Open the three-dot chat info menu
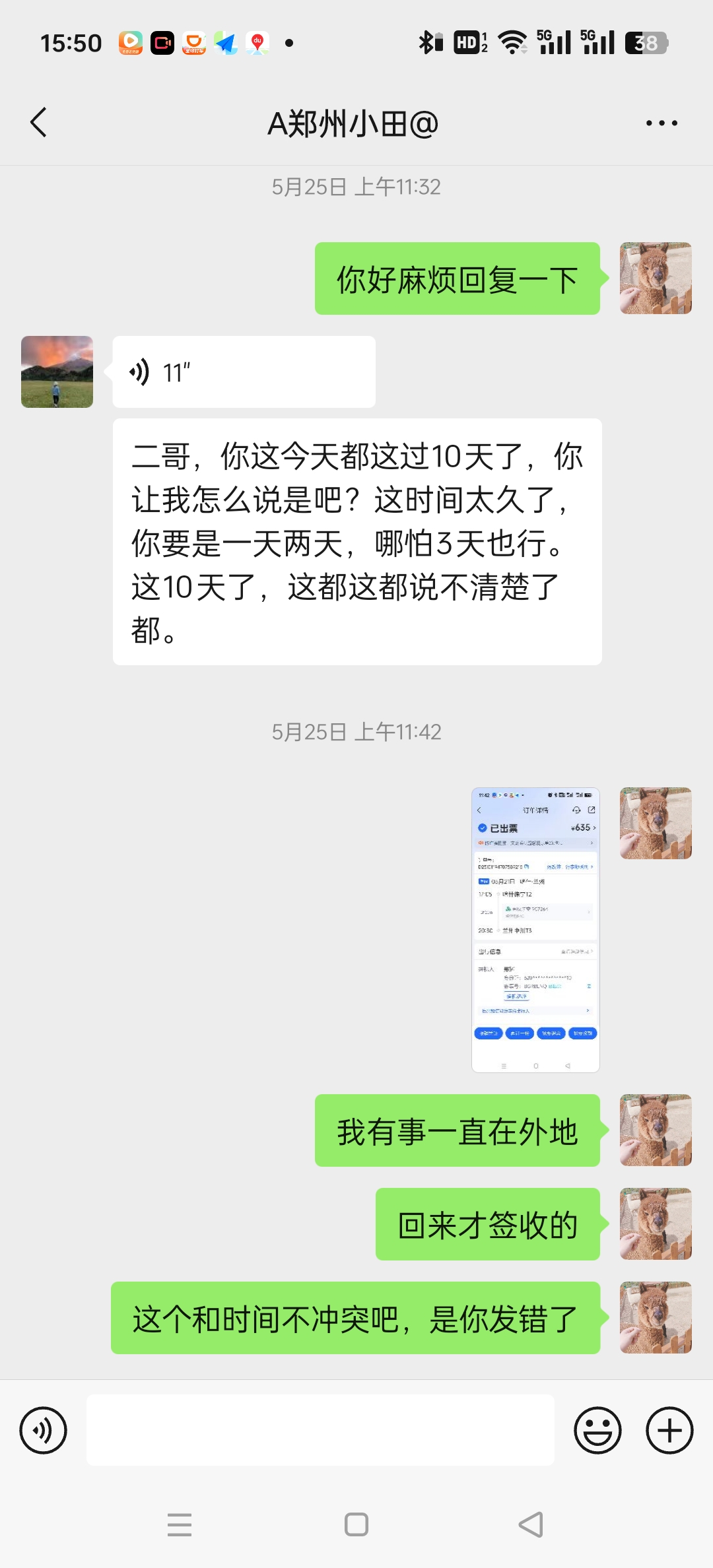Image resolution: width=713 pixels, height=1568 pixels. tap(662, 123)
